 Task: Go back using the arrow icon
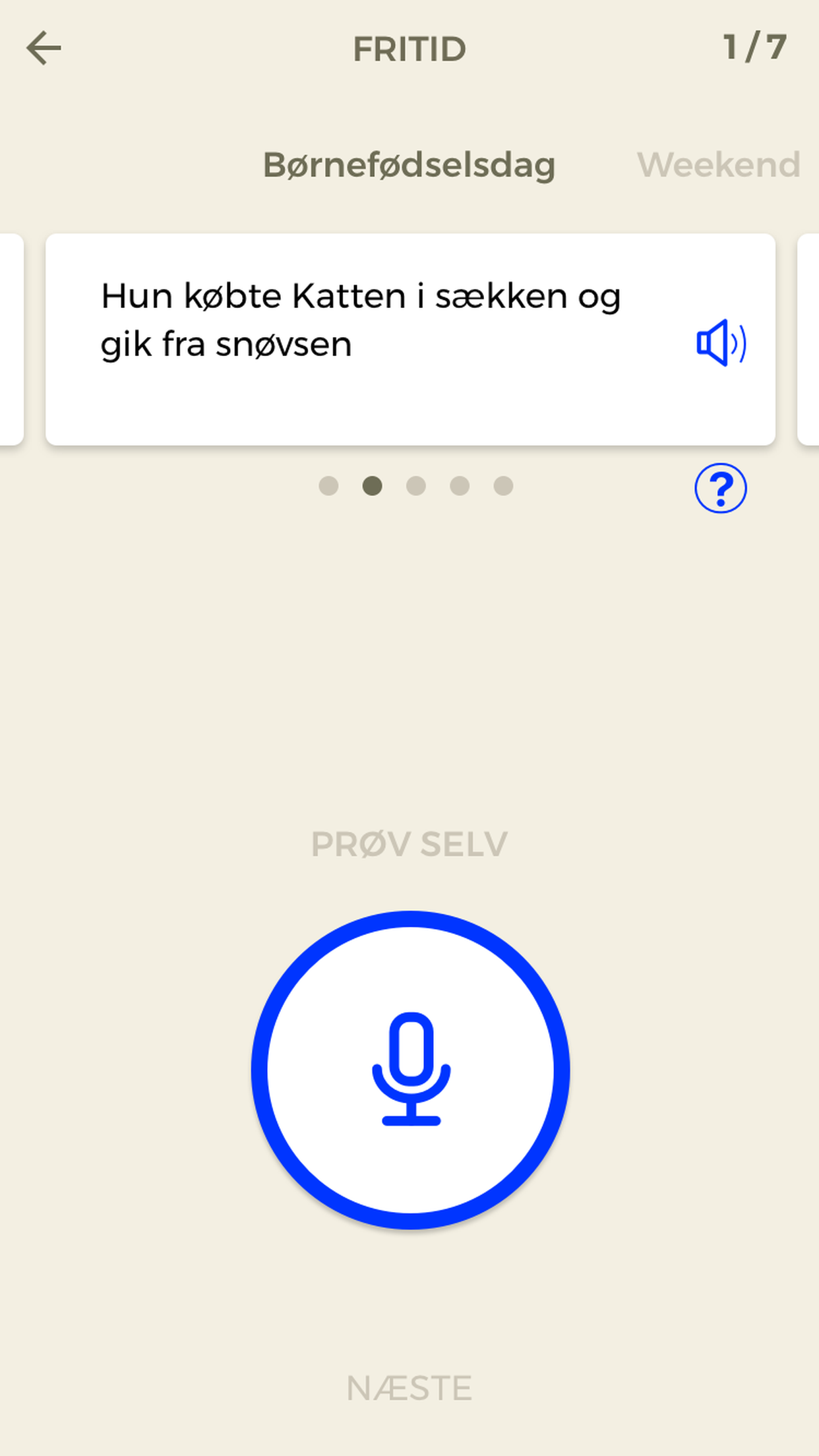coord(44,48)
